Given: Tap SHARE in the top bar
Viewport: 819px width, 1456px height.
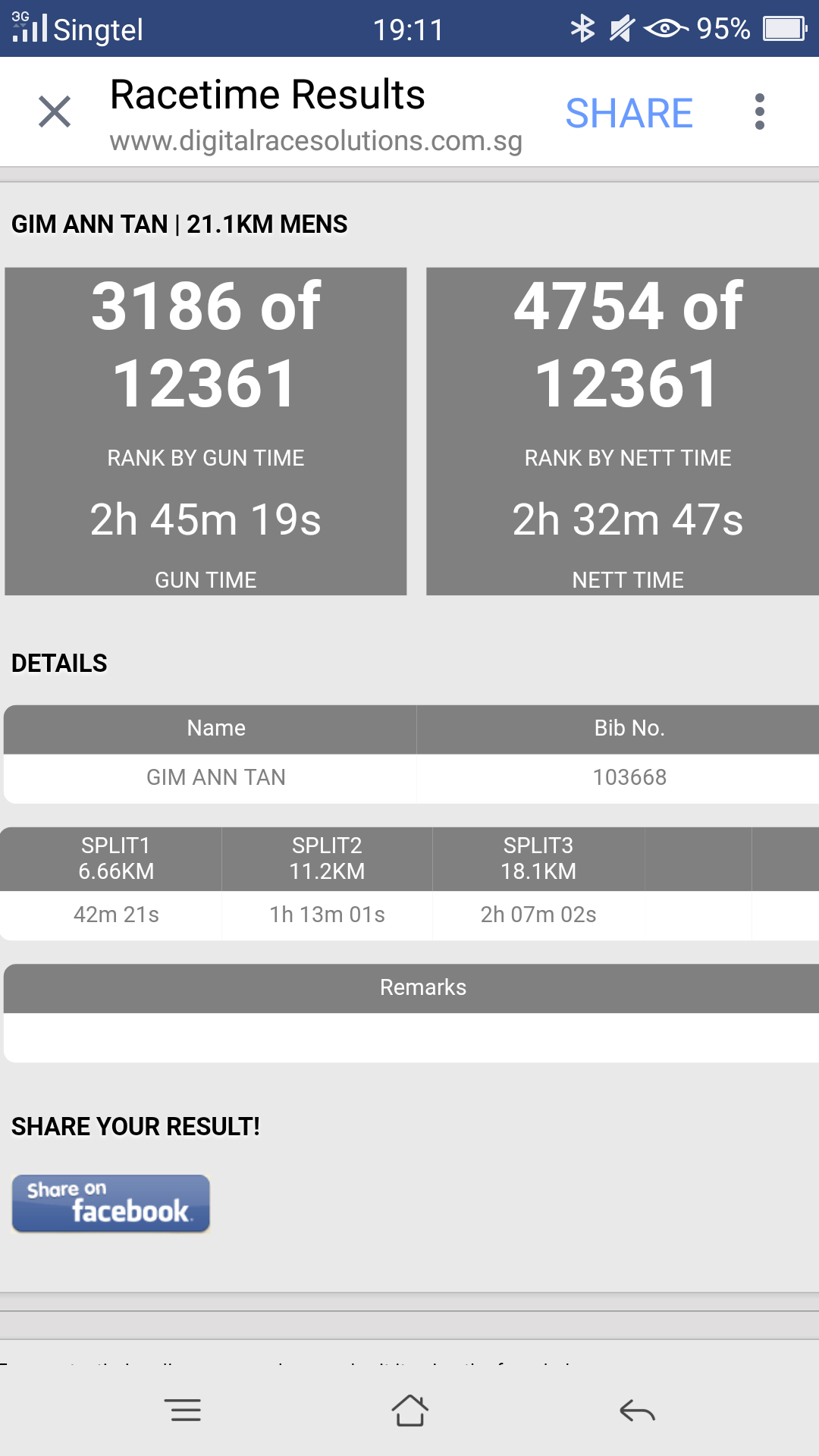Looking at the screenshot, I should 629,113.
